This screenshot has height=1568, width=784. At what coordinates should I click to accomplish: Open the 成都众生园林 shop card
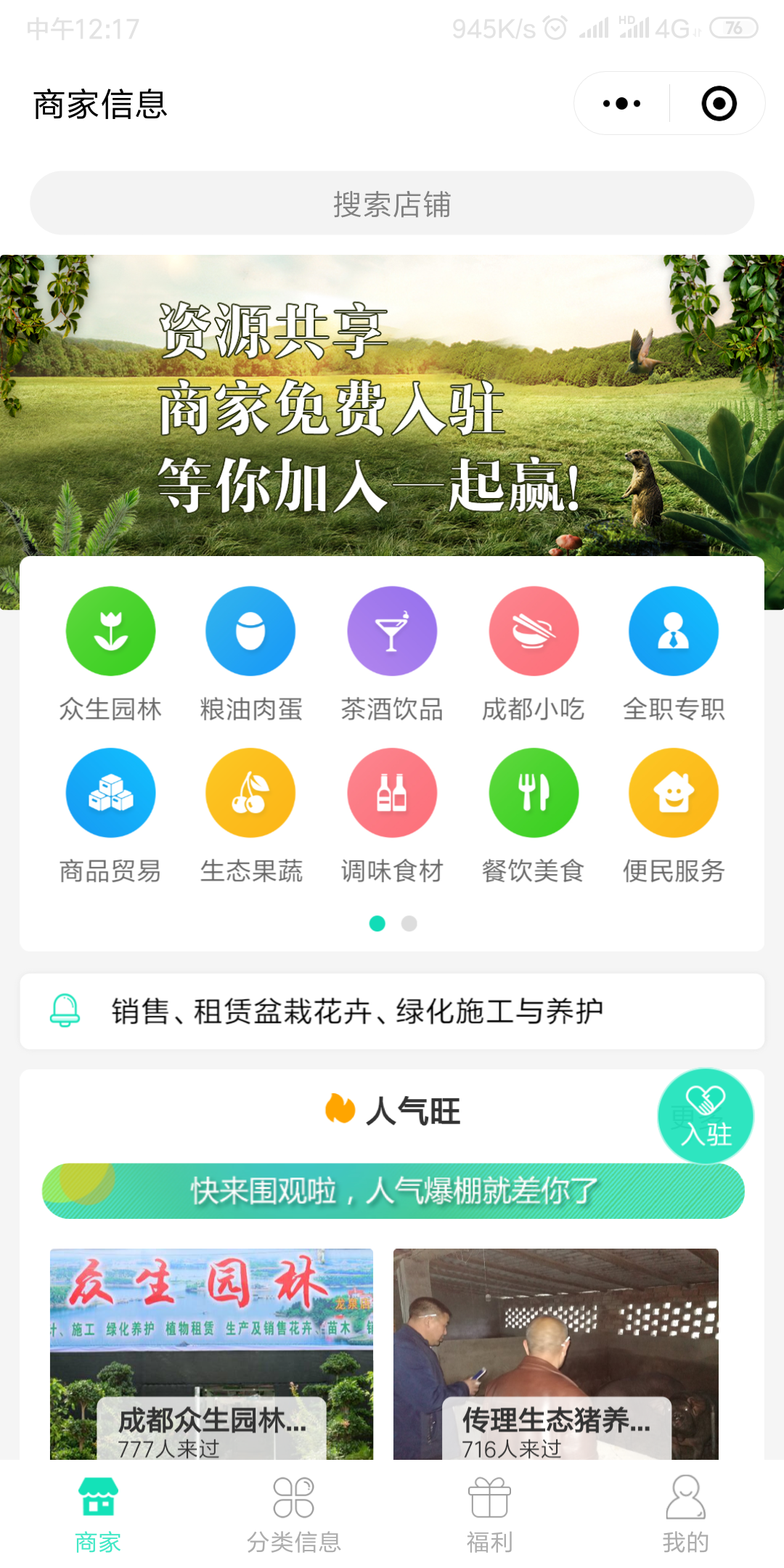[211, 1354]
